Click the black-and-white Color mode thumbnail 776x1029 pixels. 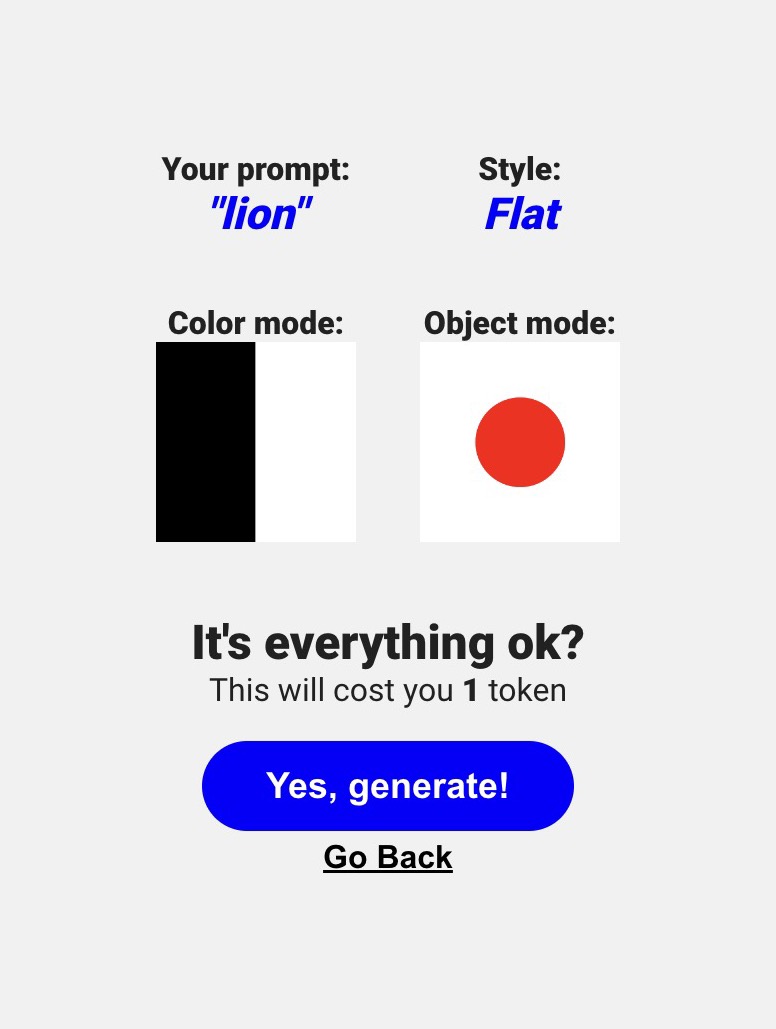click(256, 442)
